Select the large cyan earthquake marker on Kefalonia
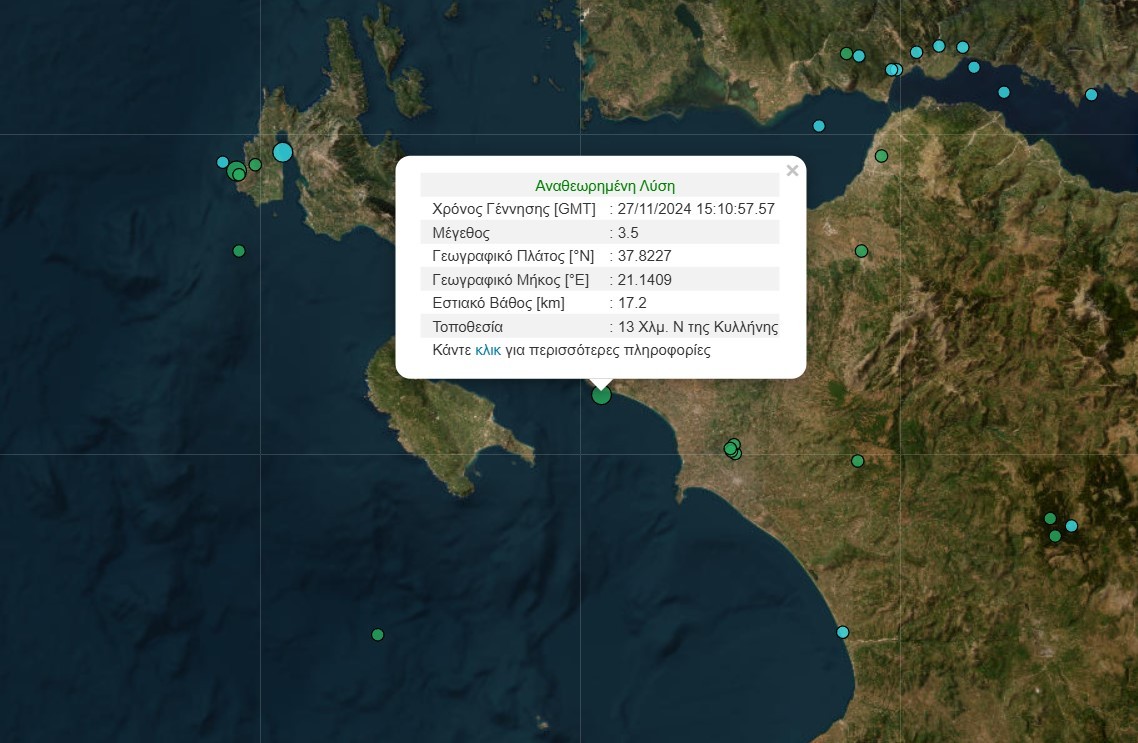1138x743 pixels. coord(283,152)
